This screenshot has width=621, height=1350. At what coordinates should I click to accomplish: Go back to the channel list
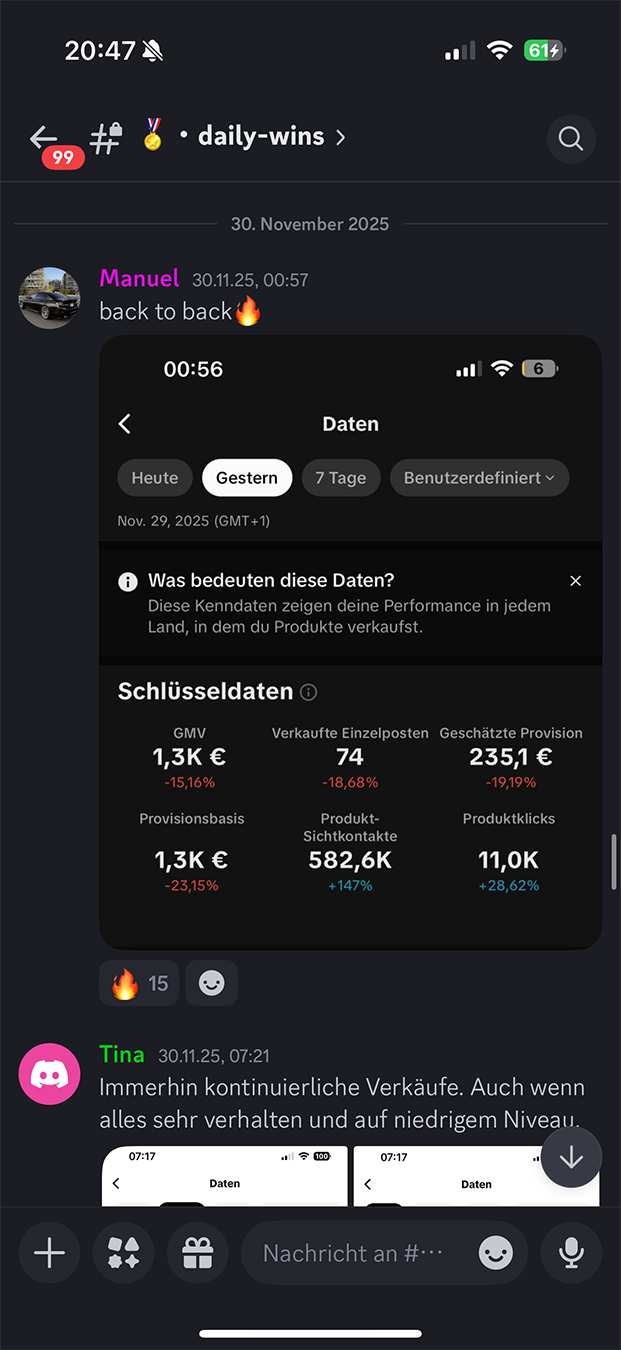[x=45, y=138]
